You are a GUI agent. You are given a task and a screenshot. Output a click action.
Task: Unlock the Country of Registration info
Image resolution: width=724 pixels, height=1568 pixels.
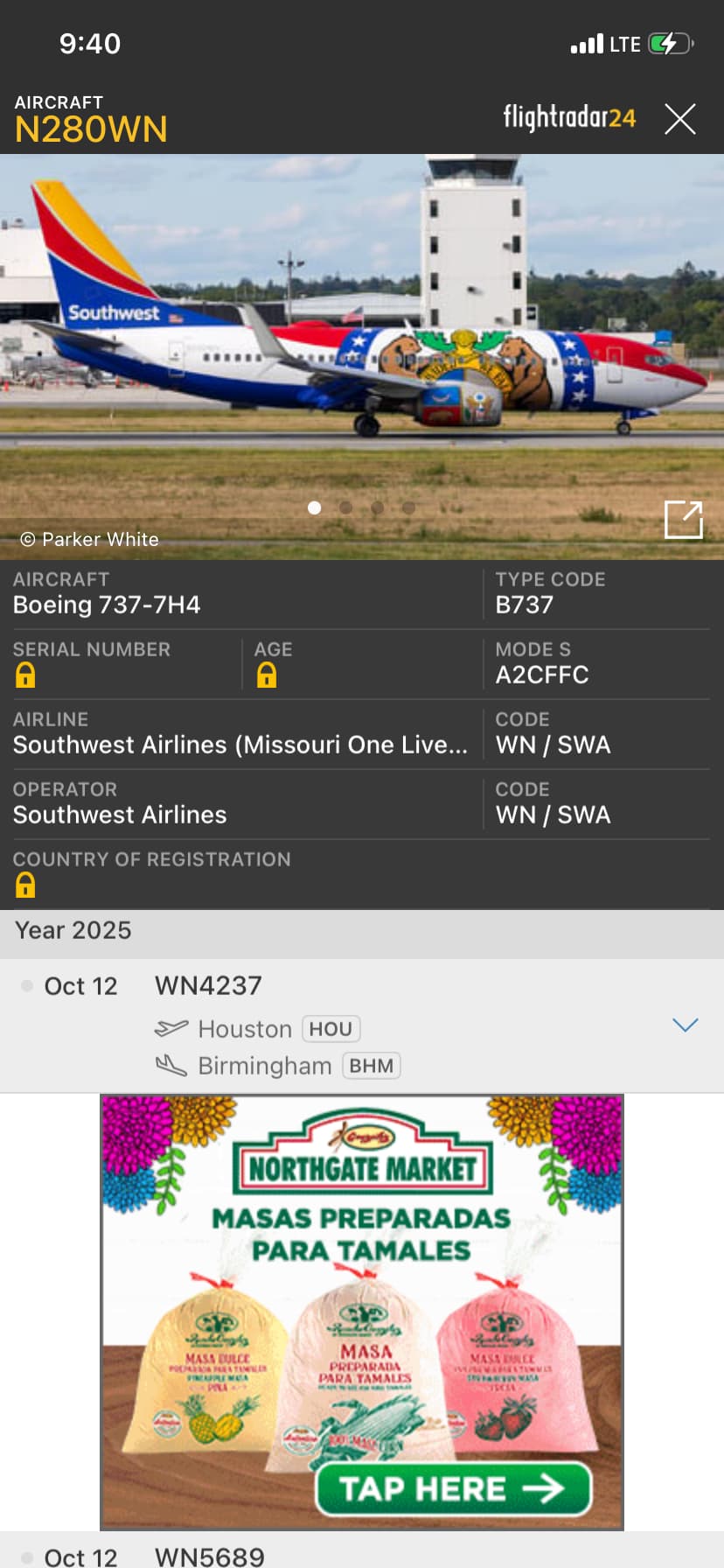(25, 885)
